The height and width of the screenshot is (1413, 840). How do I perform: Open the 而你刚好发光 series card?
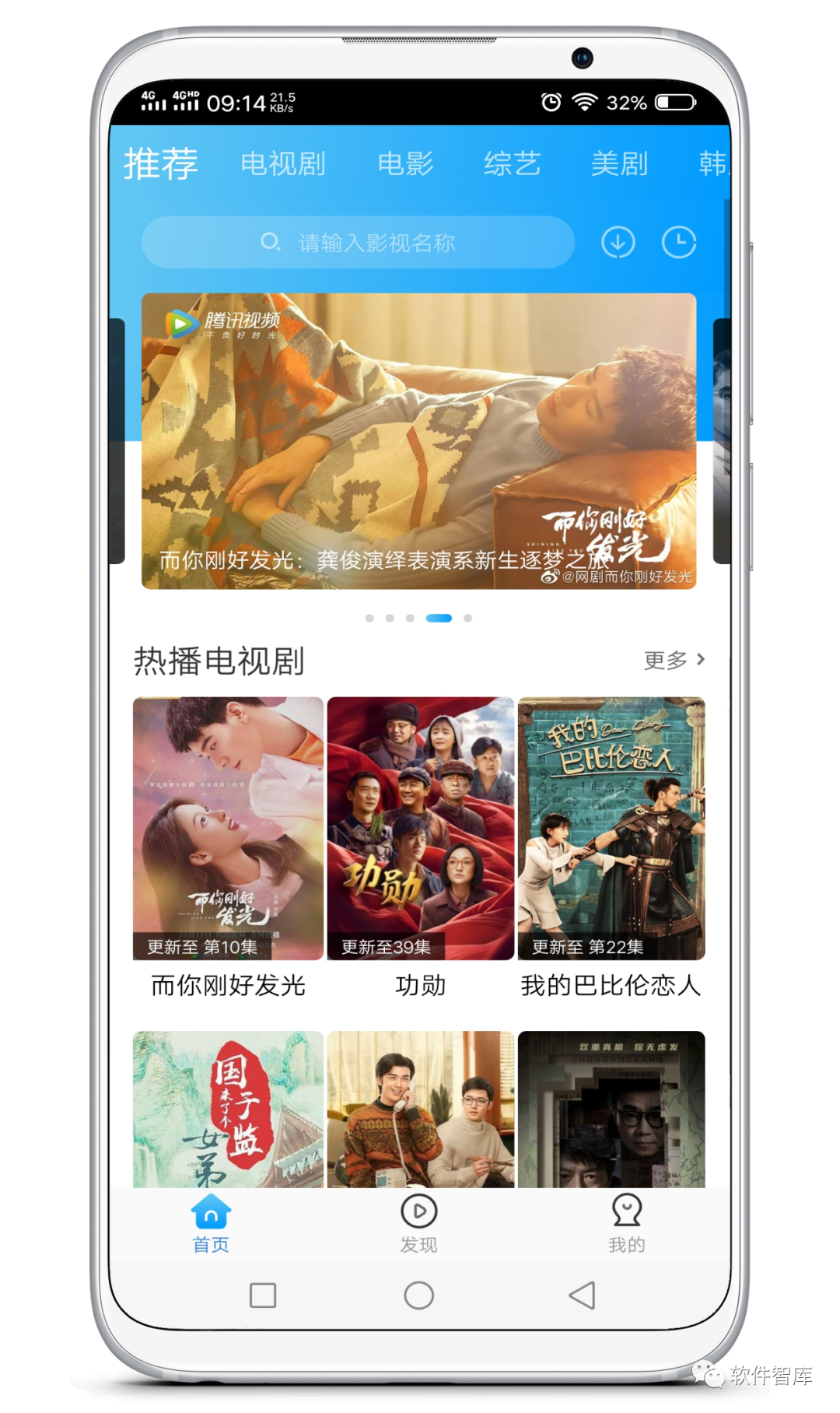(228, 829)
